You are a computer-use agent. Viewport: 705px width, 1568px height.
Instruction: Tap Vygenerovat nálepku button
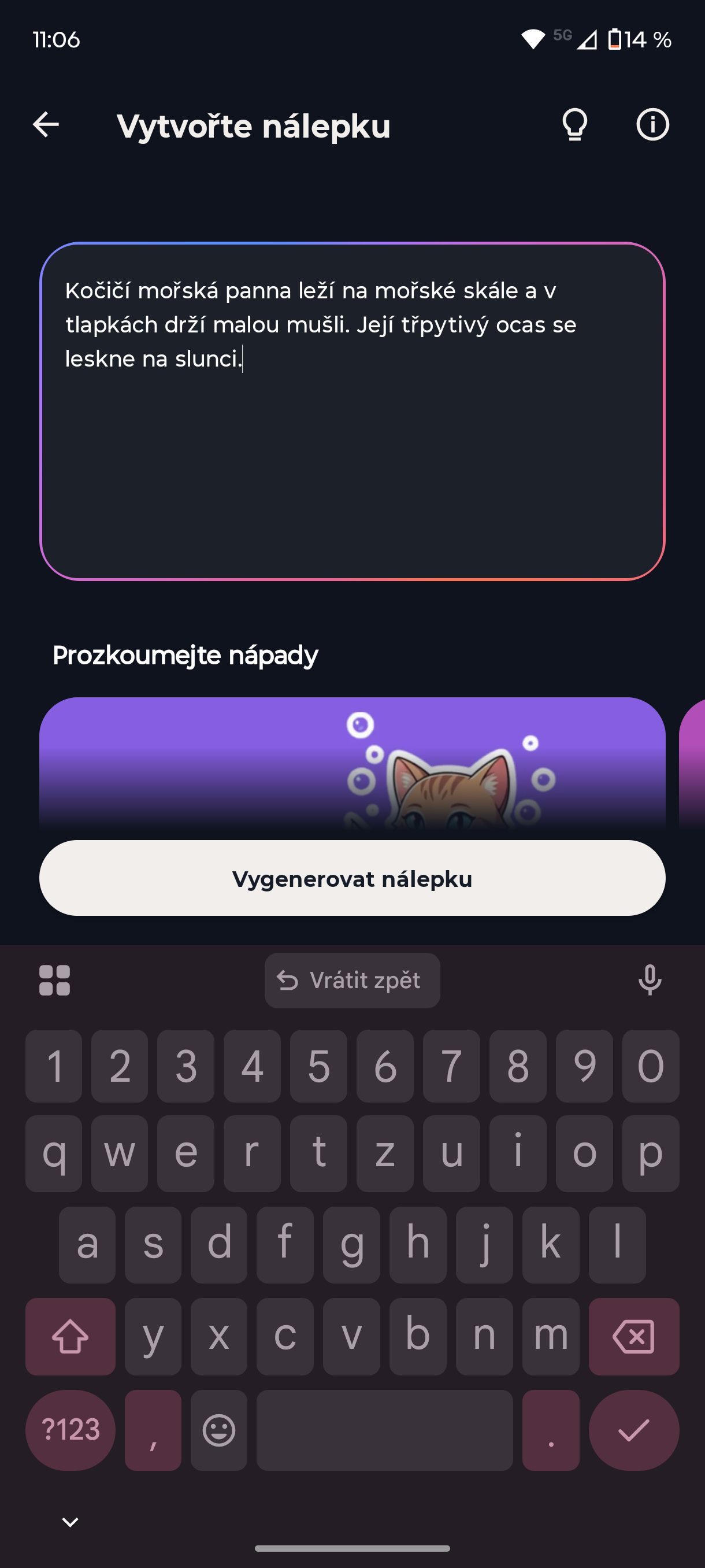[x=352, y=878]
